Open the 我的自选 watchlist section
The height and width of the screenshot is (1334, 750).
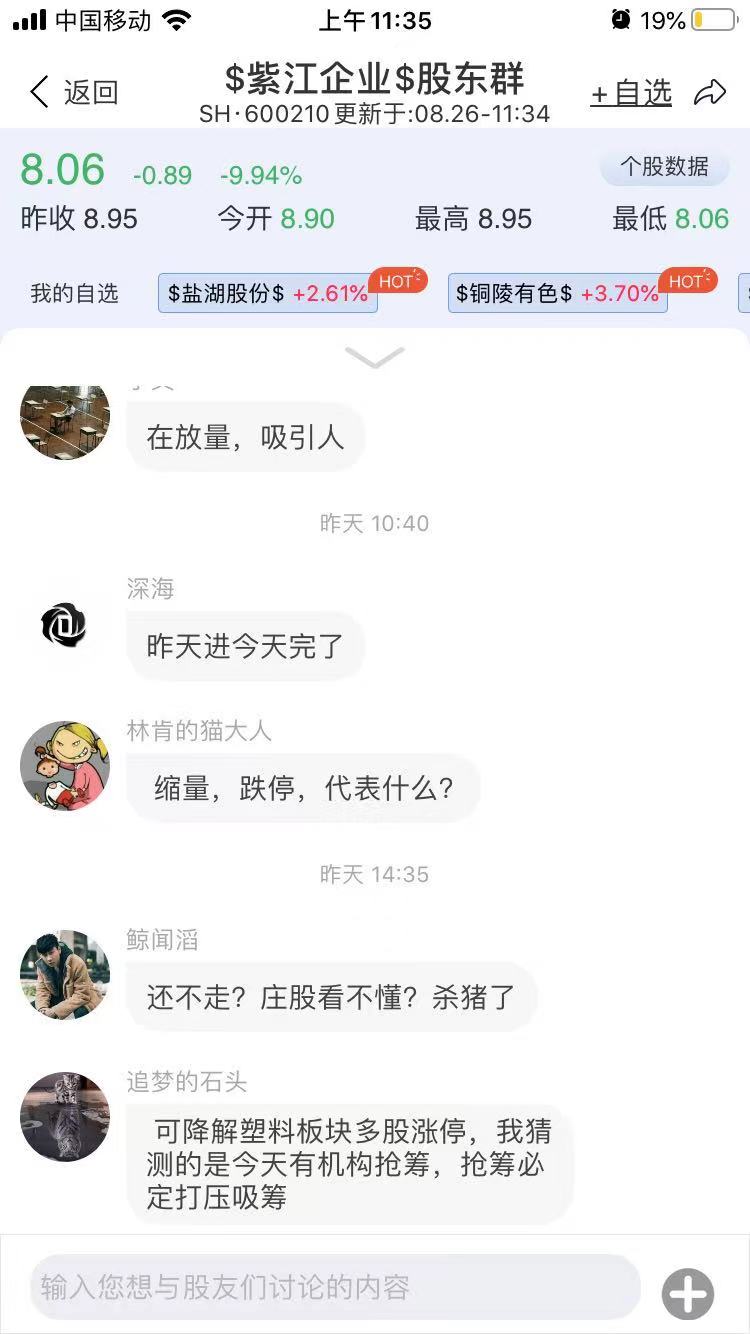[x=73, y=294]
